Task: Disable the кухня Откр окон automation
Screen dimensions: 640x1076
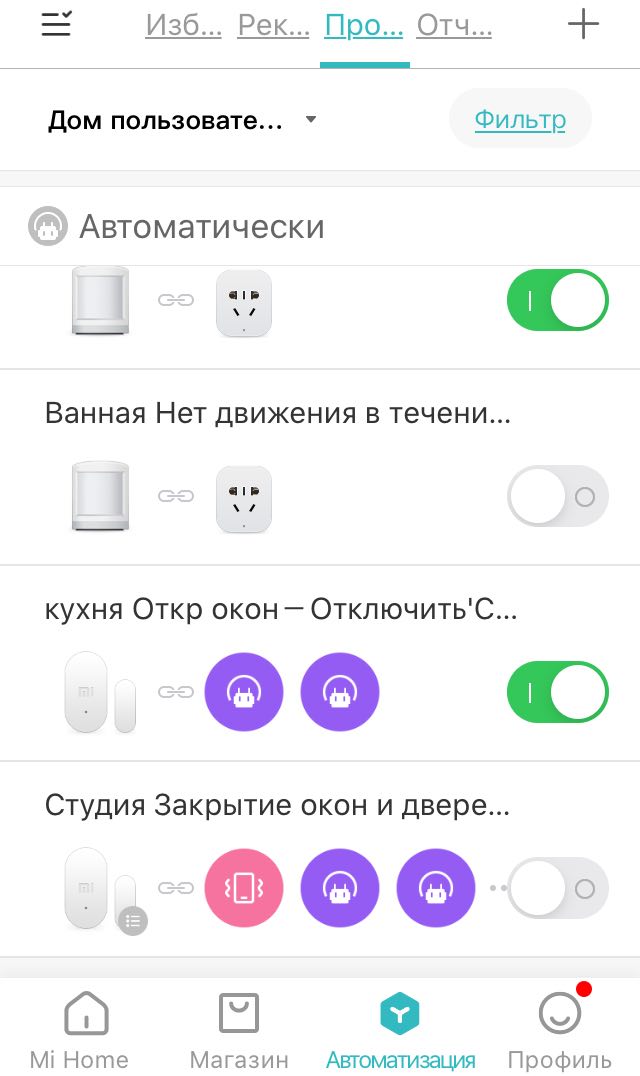Action: 558,692
